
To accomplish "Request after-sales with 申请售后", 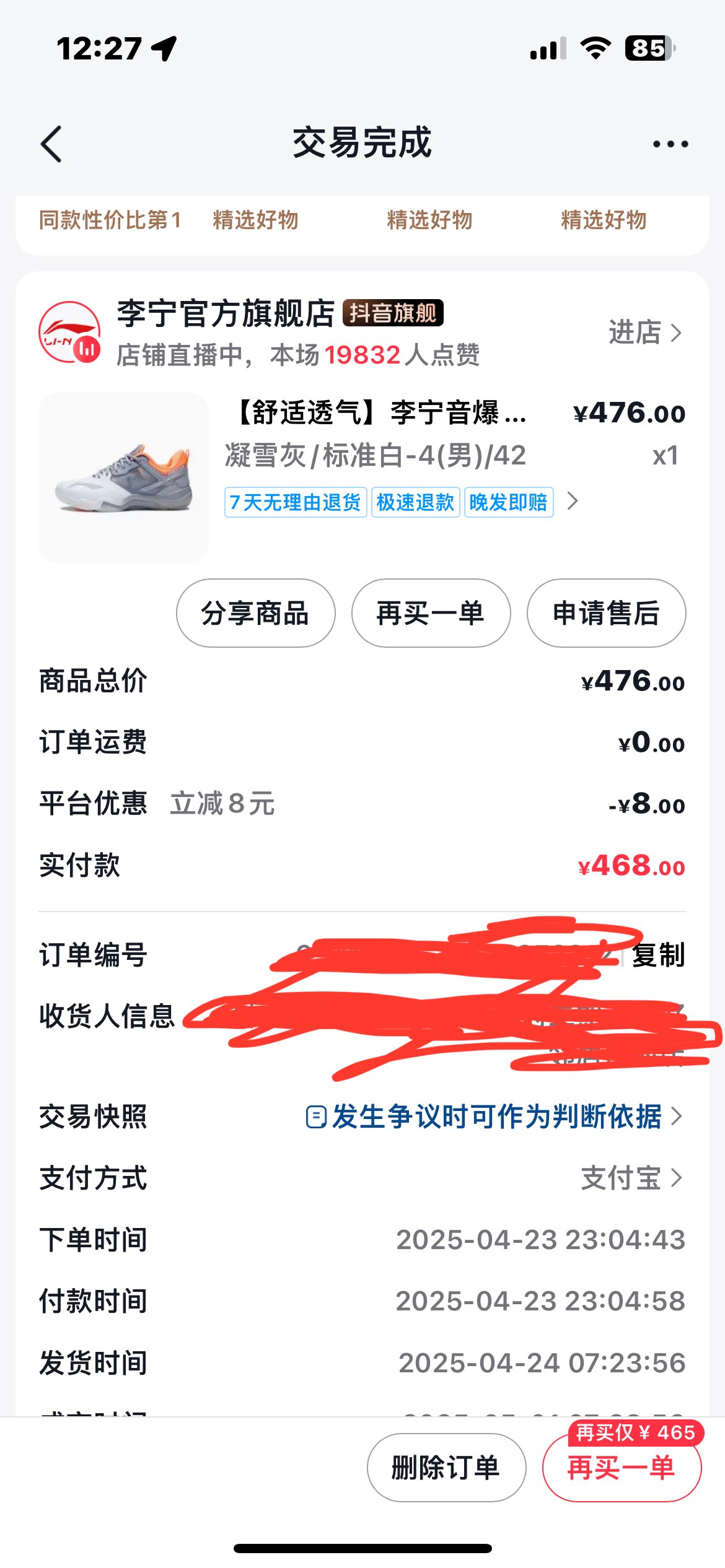I will pos(606,613).
